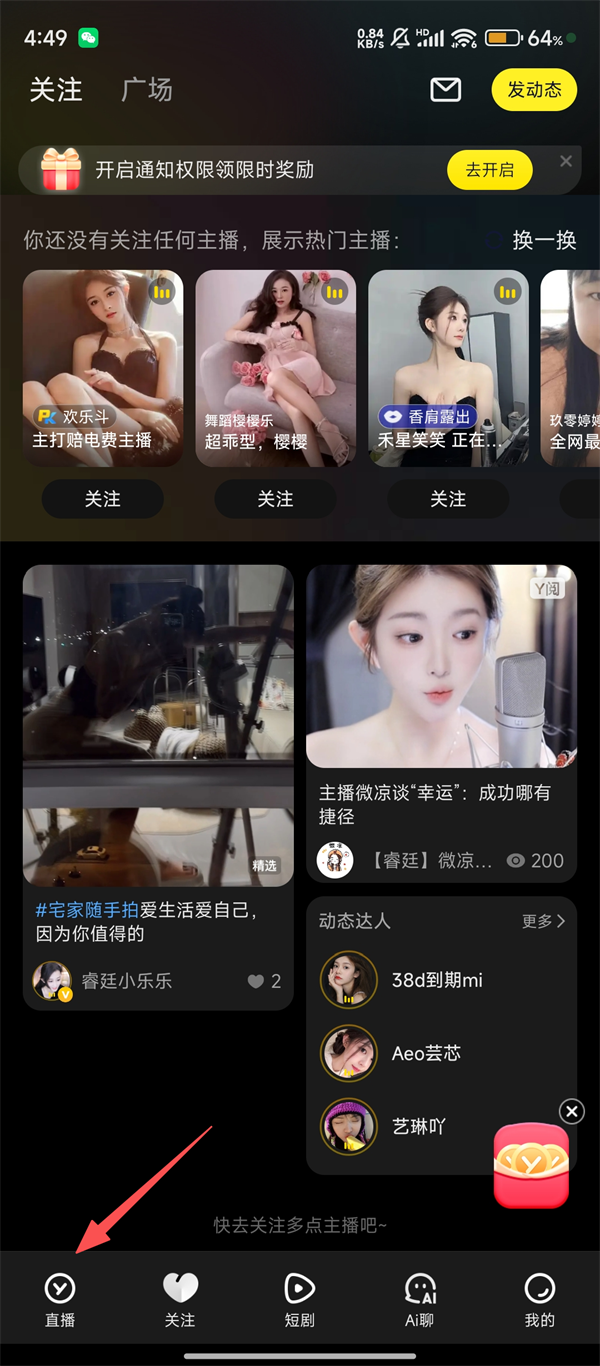Open the 我的 profile tab

(540, 1299)
